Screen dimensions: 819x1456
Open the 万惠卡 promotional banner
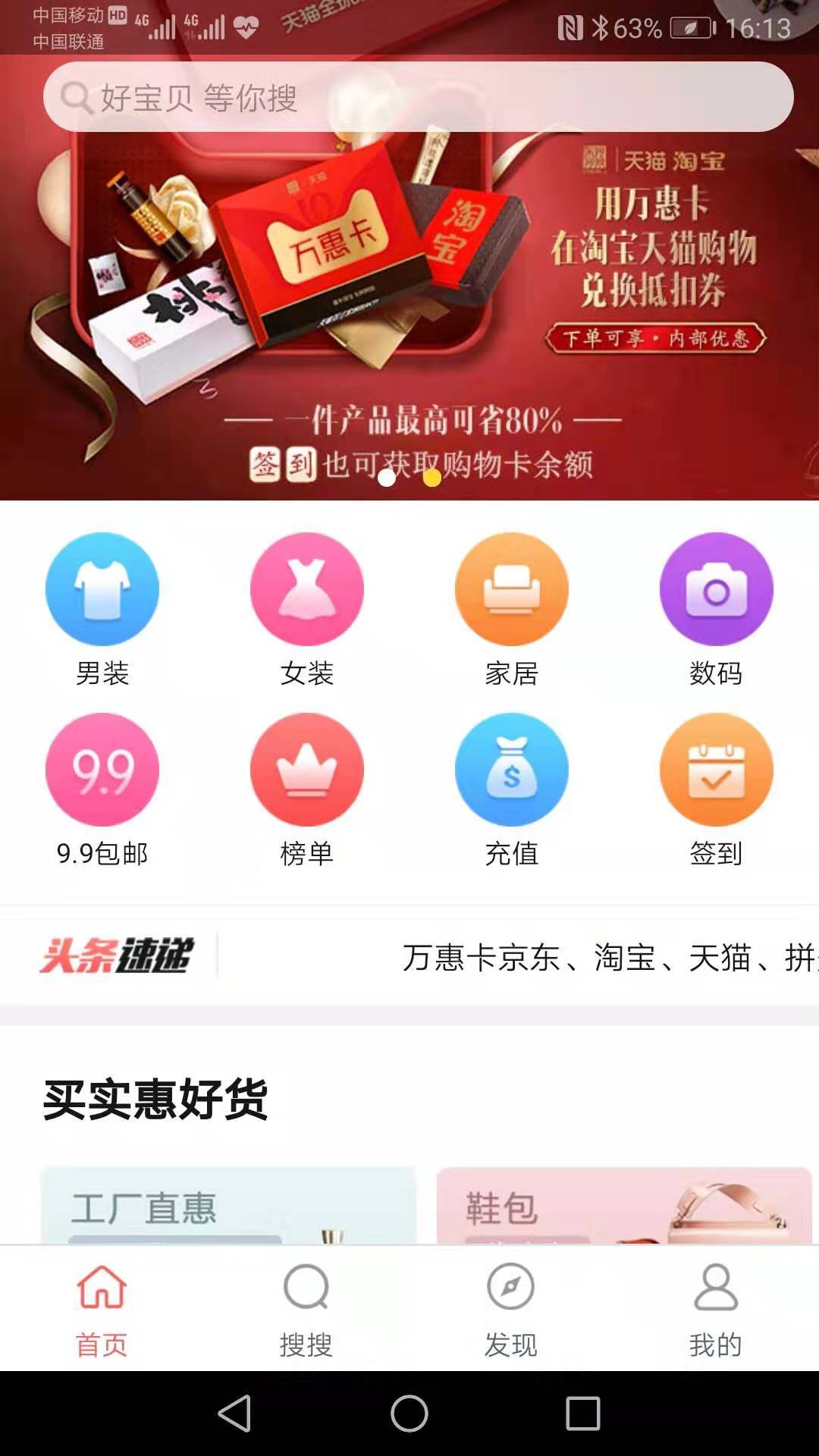pyautogui.click(x=409, y=303)
